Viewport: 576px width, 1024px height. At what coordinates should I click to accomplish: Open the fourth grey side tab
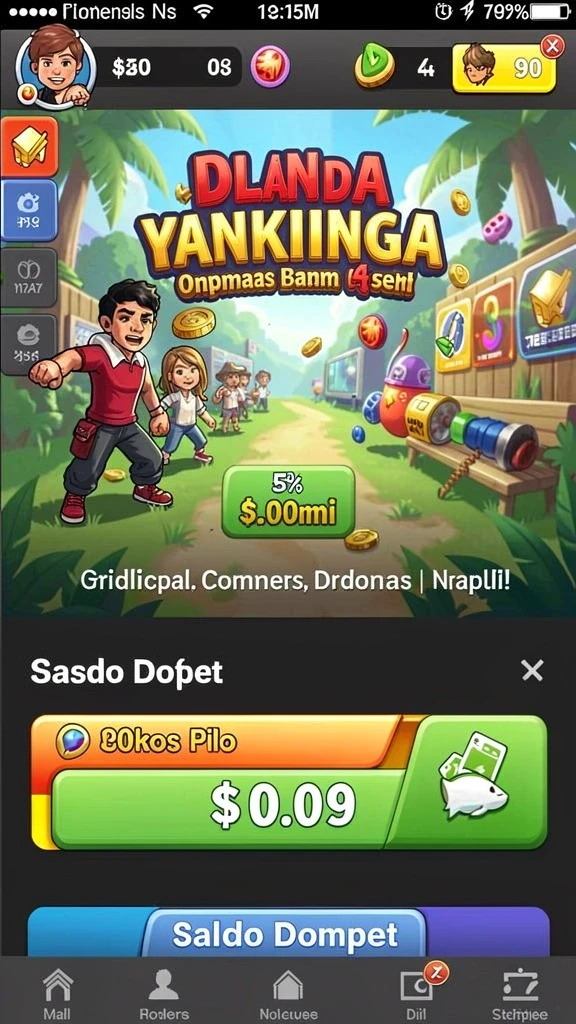coord(29,344)
